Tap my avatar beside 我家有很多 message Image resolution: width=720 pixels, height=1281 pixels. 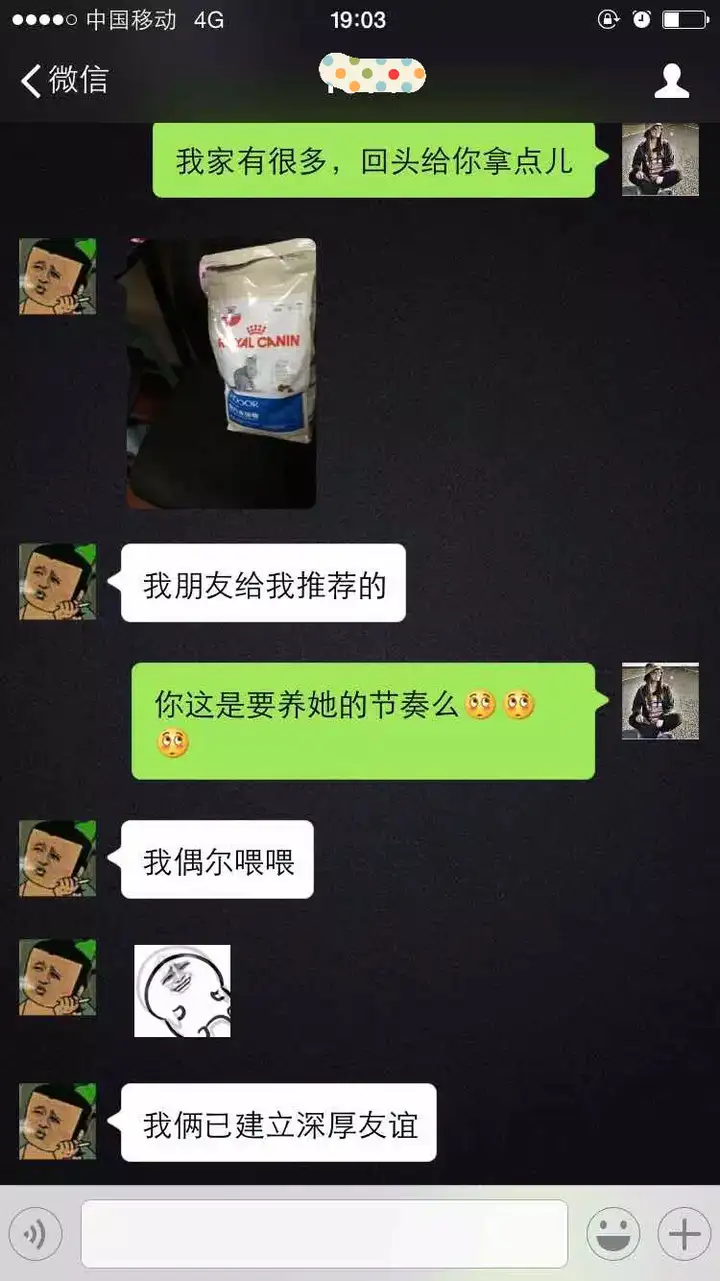[x=660, y=160]
